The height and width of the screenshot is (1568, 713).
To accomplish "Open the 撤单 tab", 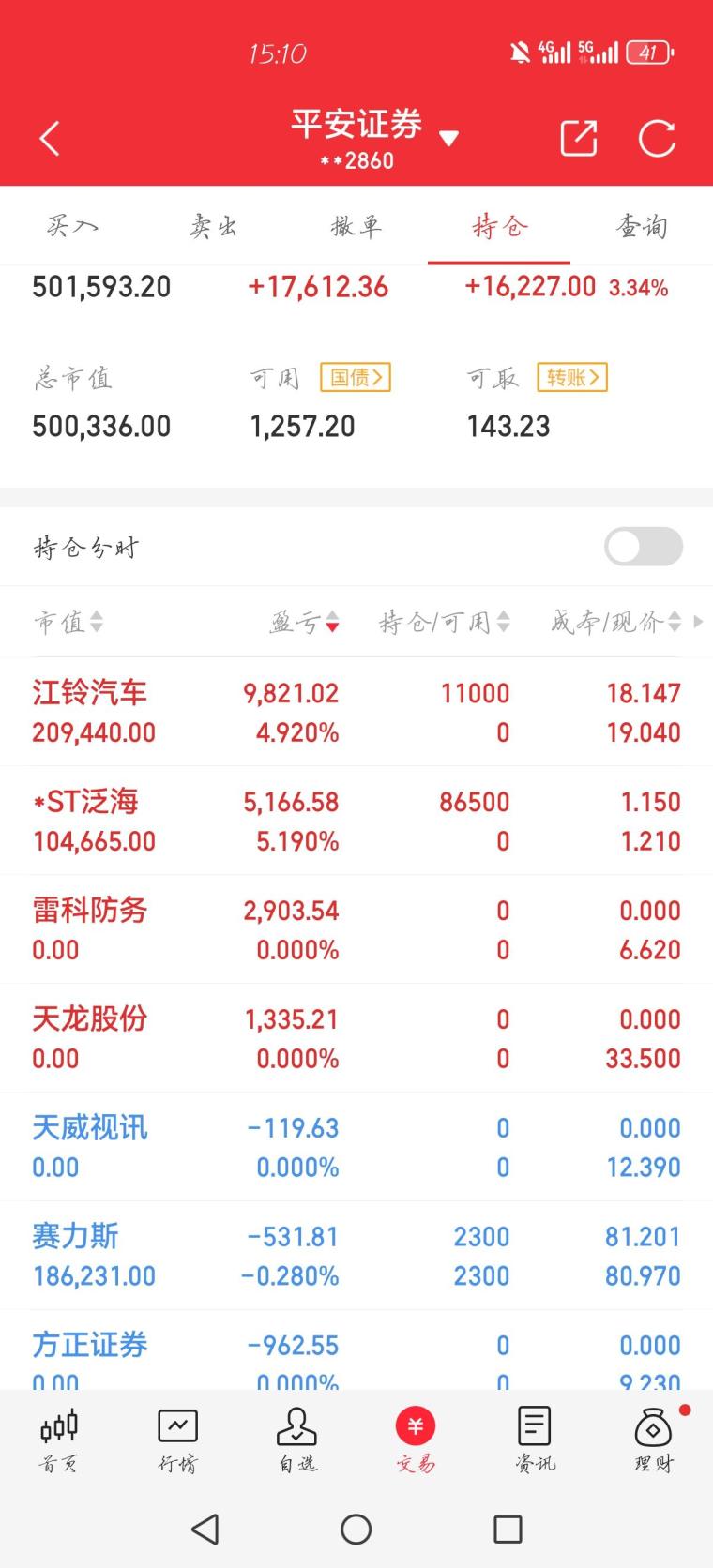I will coord(356,226).
